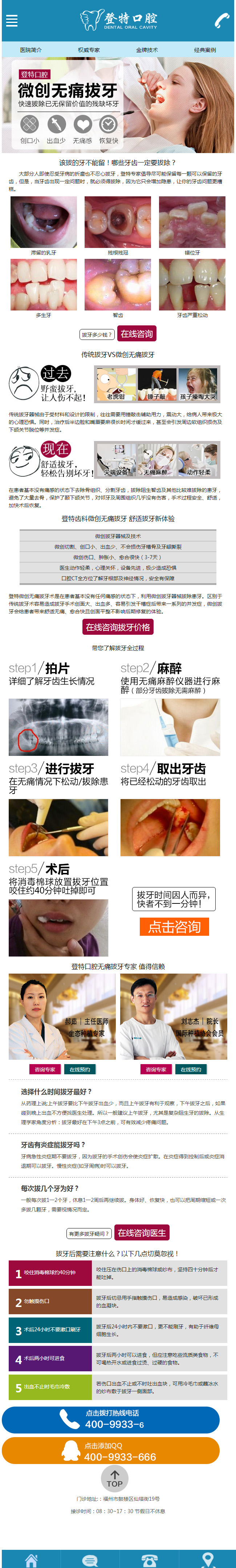This screenshot has height=1568, width=236.
Task: Tap the orange 点击咨询 button
Action: 175,926
